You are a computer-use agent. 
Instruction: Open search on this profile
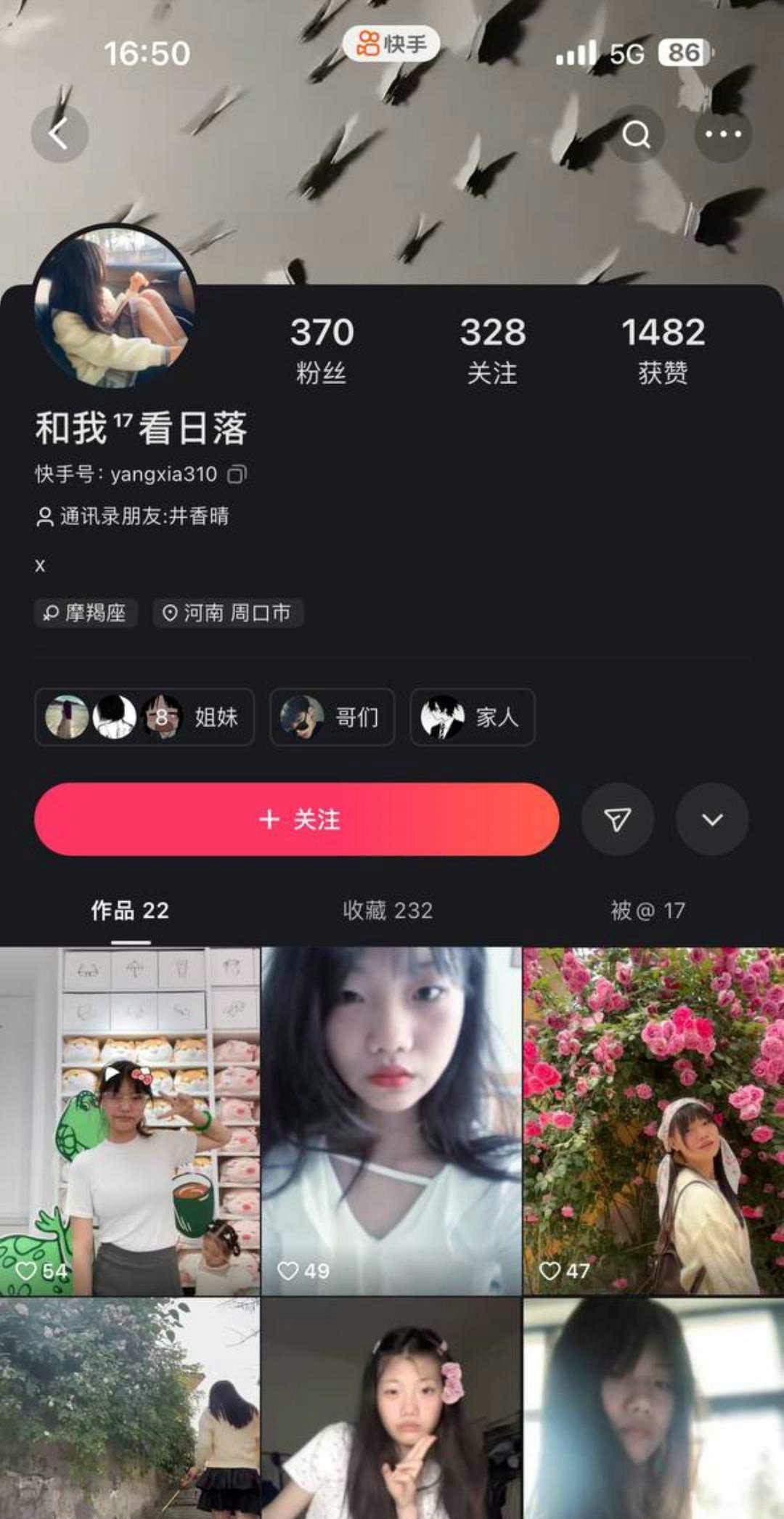(x=636, y=134)
